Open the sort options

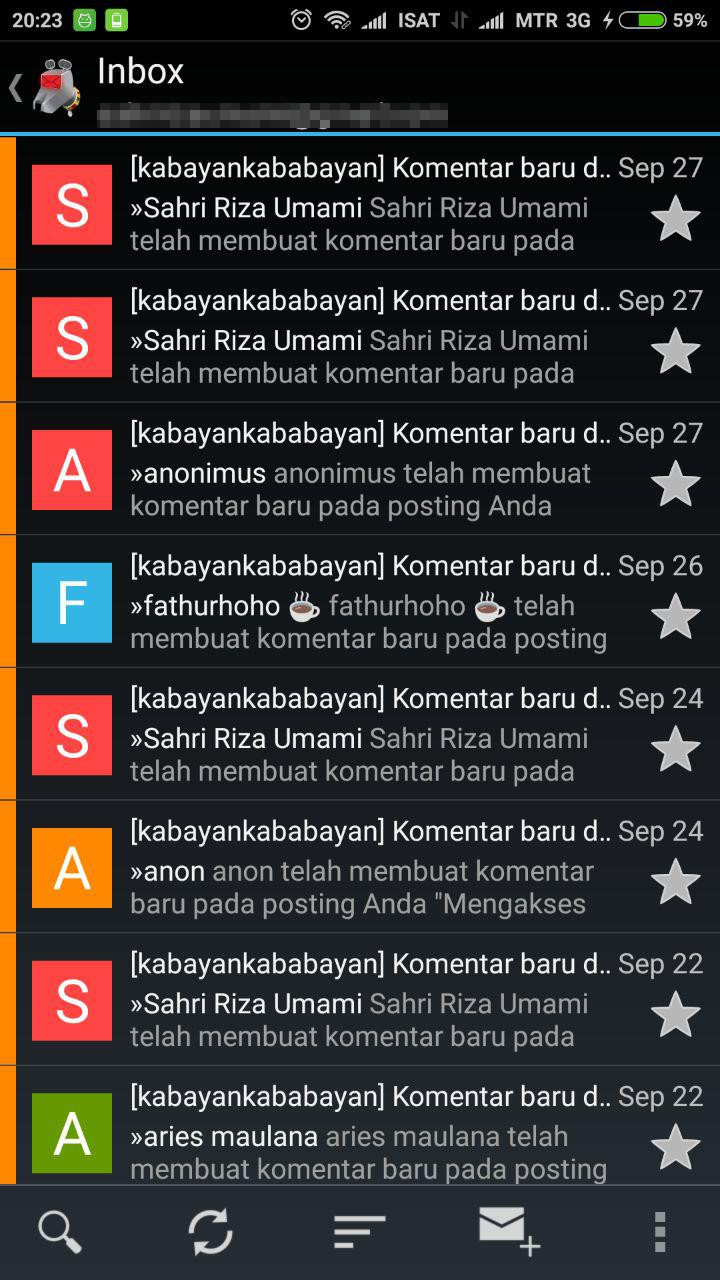pos(359,1232)
